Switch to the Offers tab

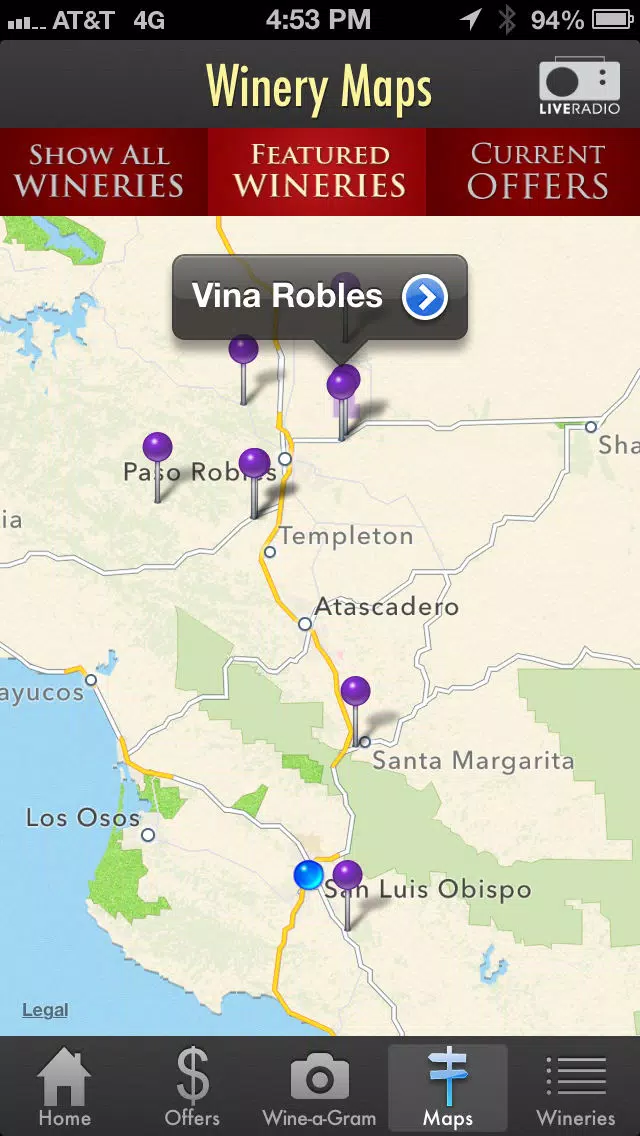click(x=192, y=1087)
